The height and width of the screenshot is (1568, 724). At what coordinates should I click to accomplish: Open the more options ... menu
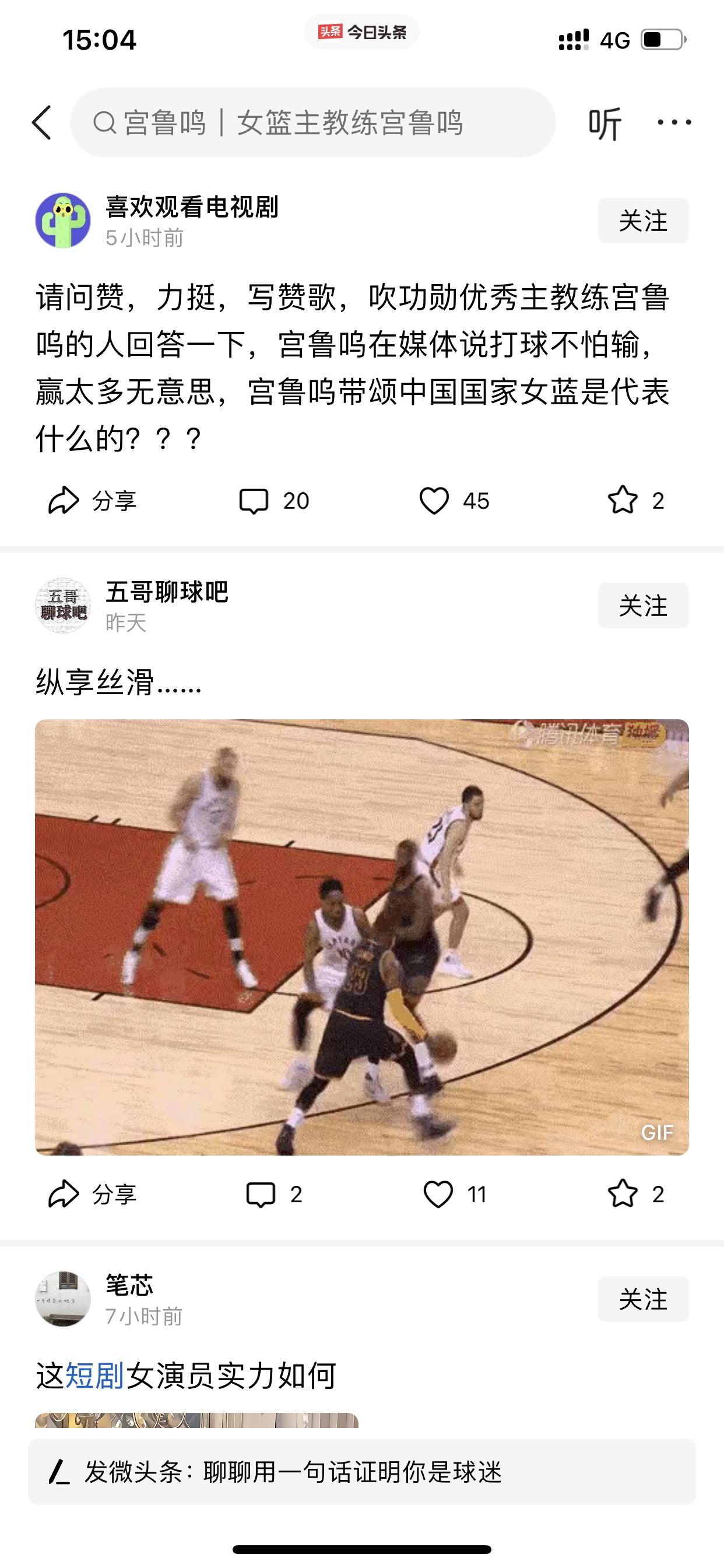click(674, 123)
